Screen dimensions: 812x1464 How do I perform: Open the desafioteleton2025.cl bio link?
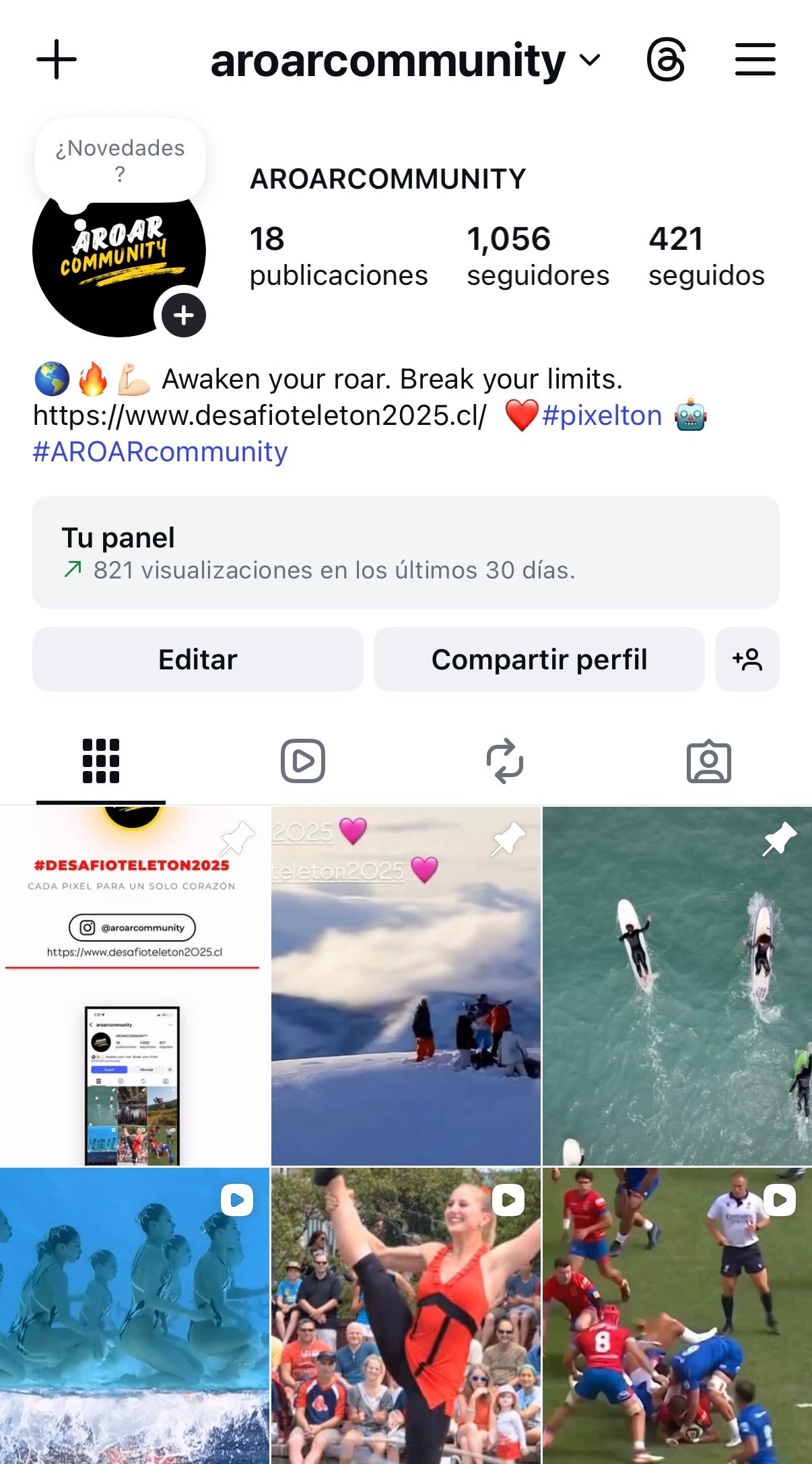click(260, 415)
